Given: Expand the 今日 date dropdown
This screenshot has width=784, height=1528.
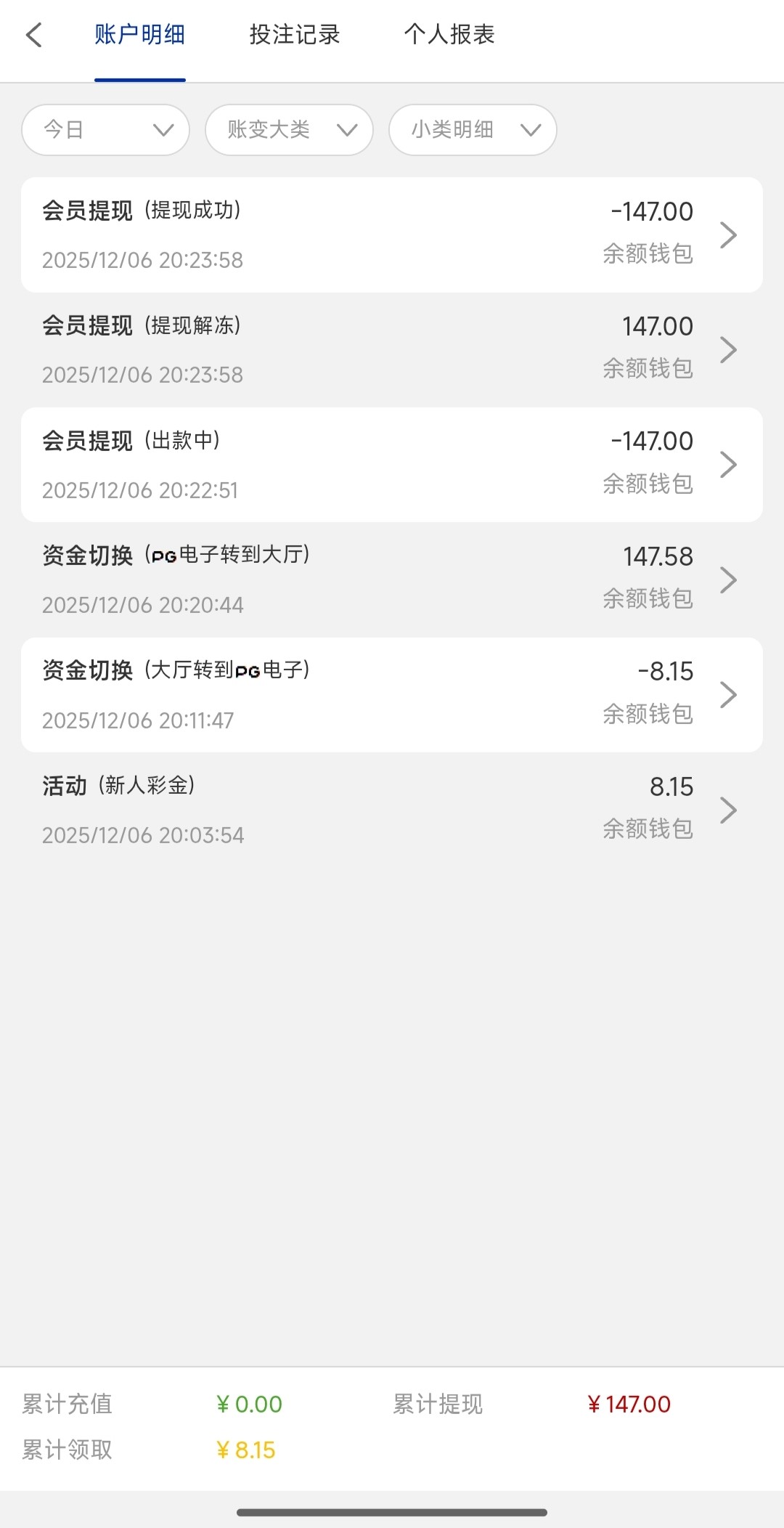Looking at the screenshot, I should point(106,130).
